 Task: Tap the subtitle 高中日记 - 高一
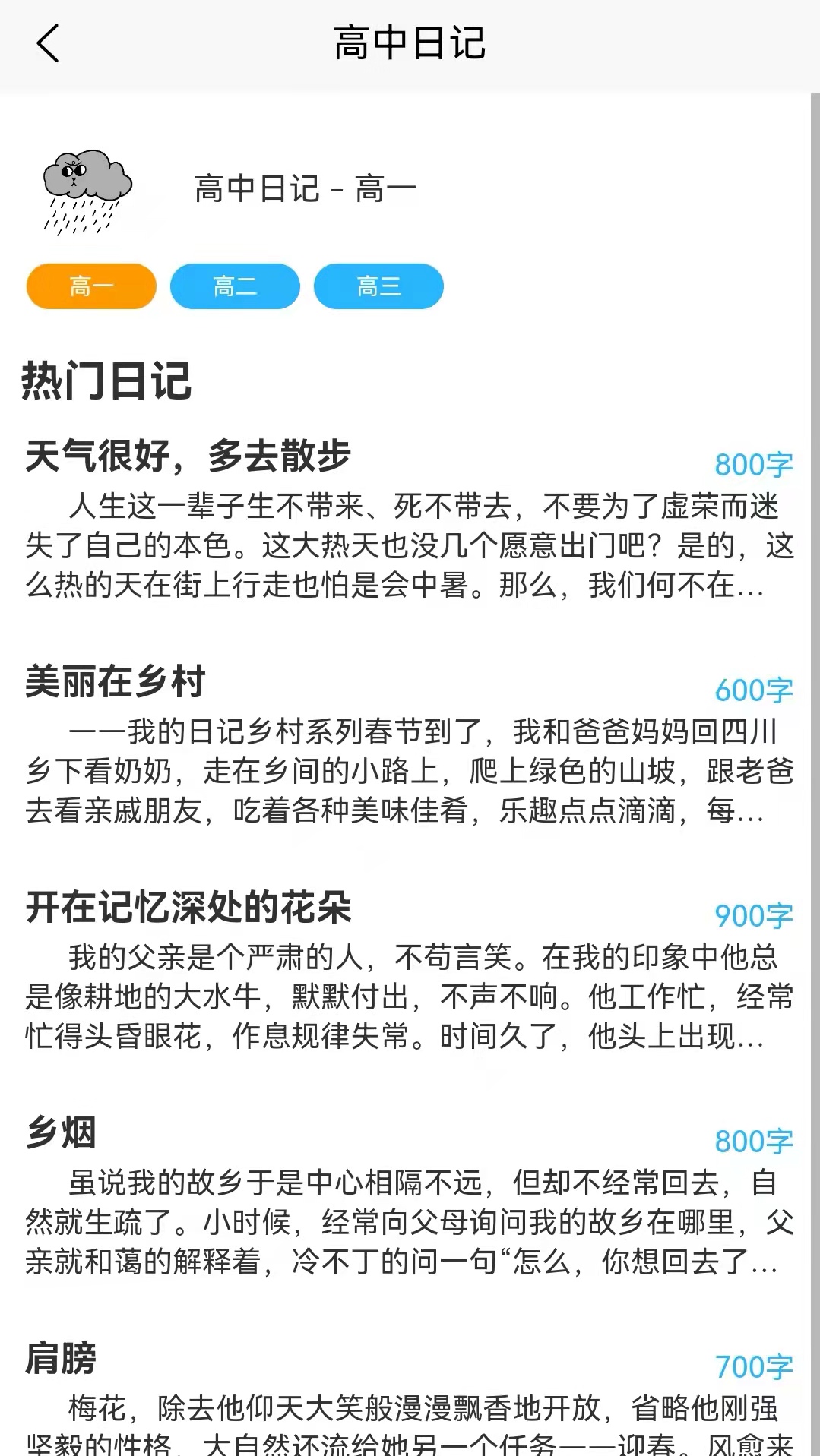304,190
